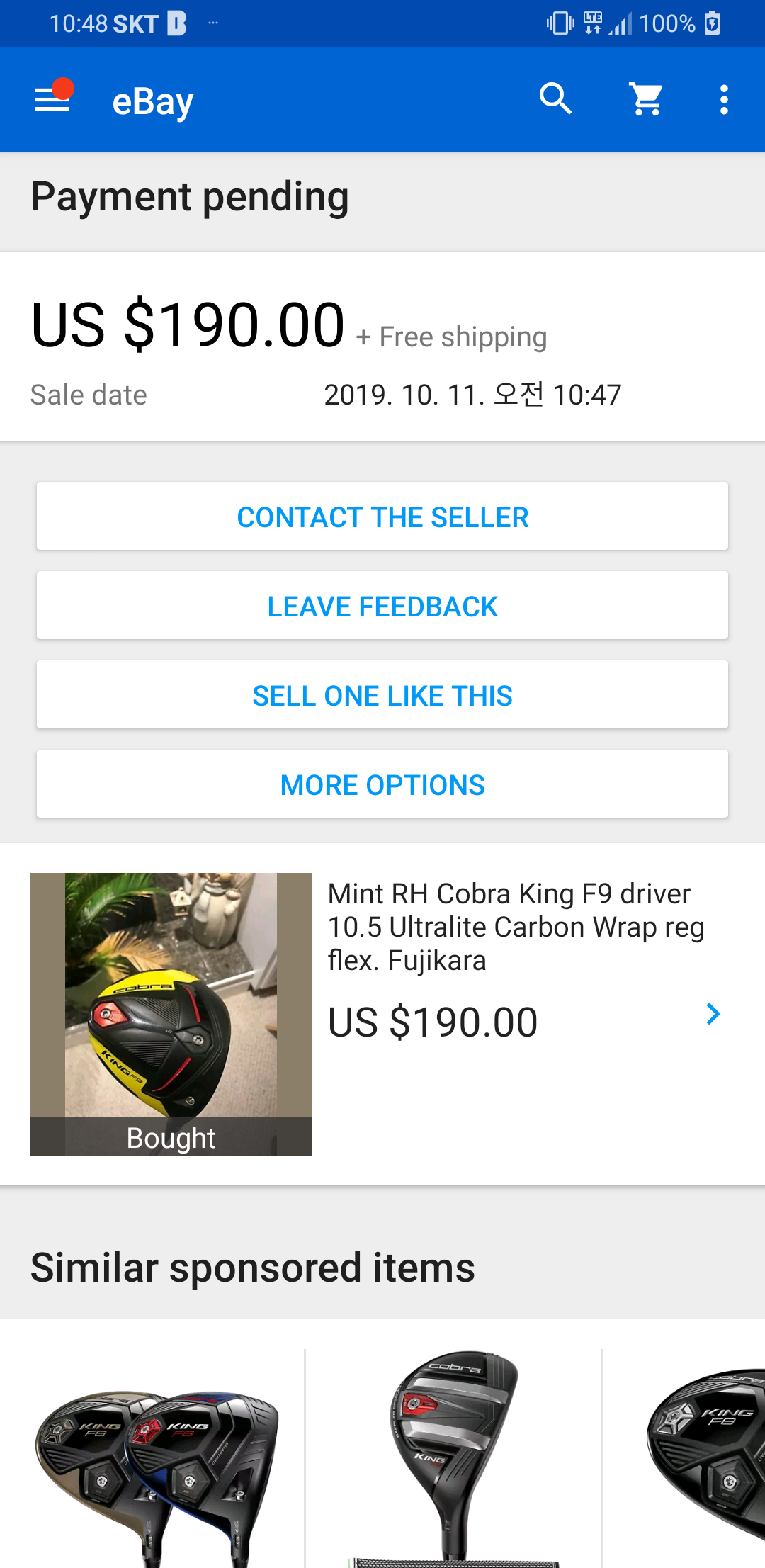
Task: Open the shopping cart
Action: pyautogui.click(x=647, y=99)
